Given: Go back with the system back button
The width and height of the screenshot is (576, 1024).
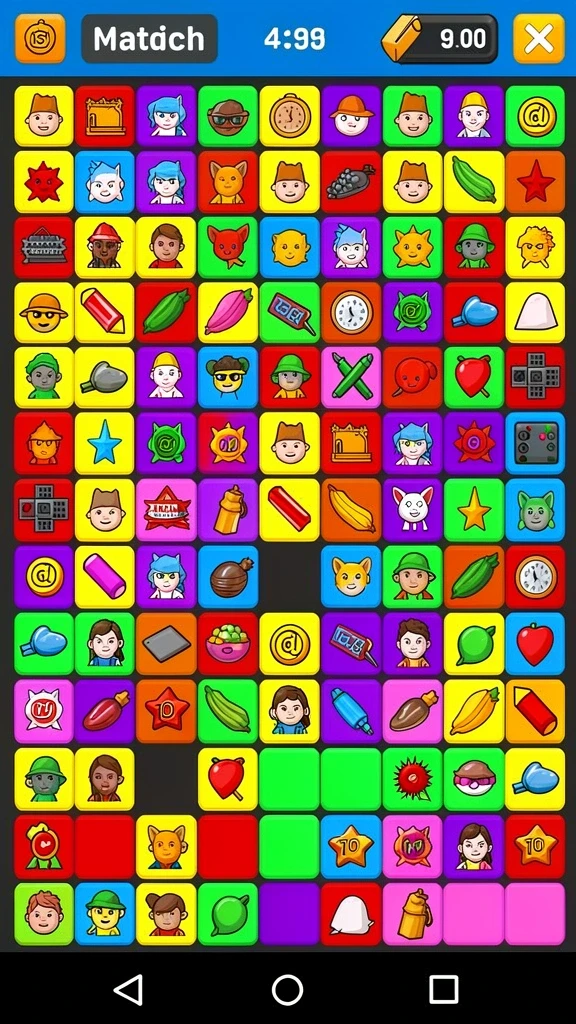Looking at the screenshot, I should coord(129,989).
